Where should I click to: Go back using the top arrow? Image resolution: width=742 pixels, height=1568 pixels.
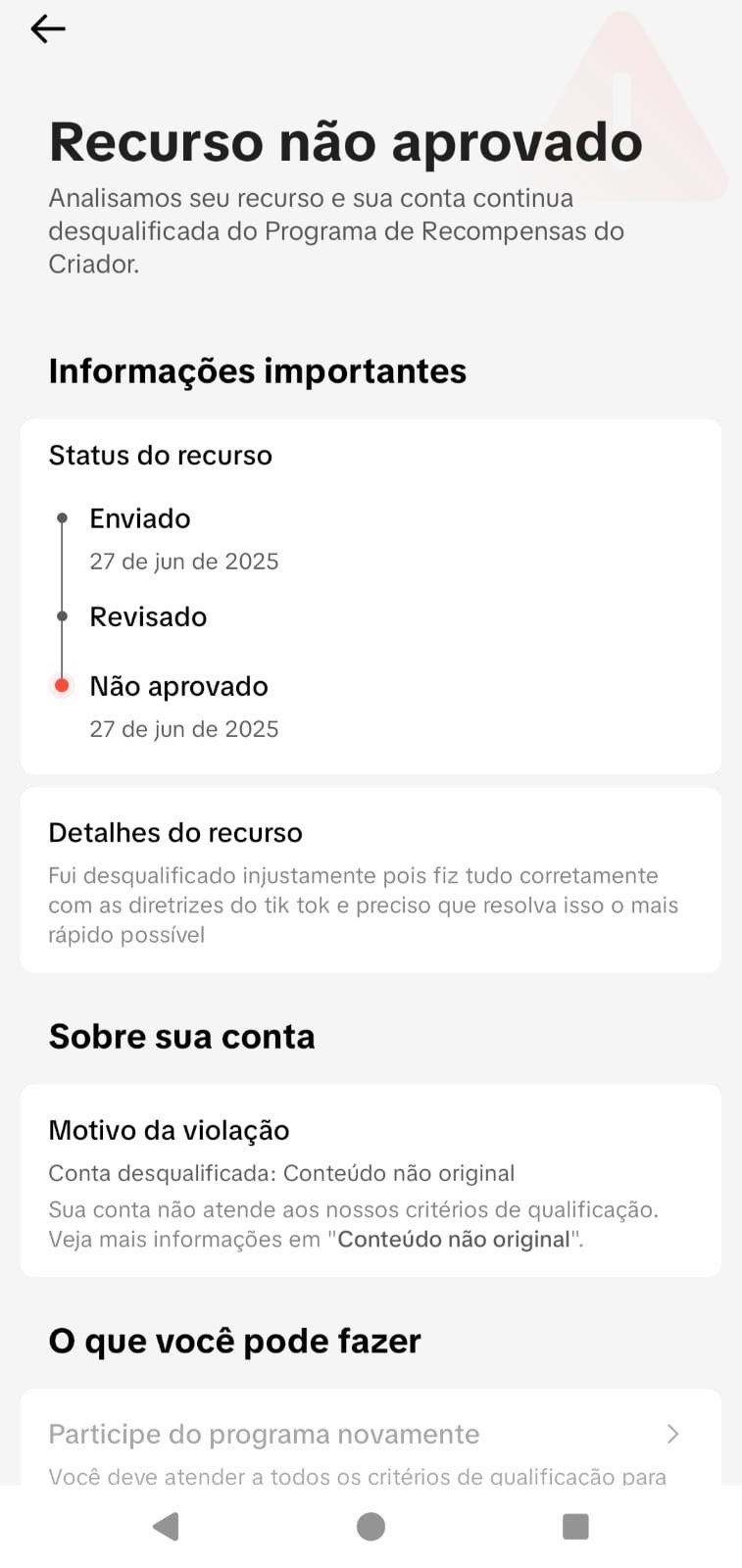pos(47,29)
